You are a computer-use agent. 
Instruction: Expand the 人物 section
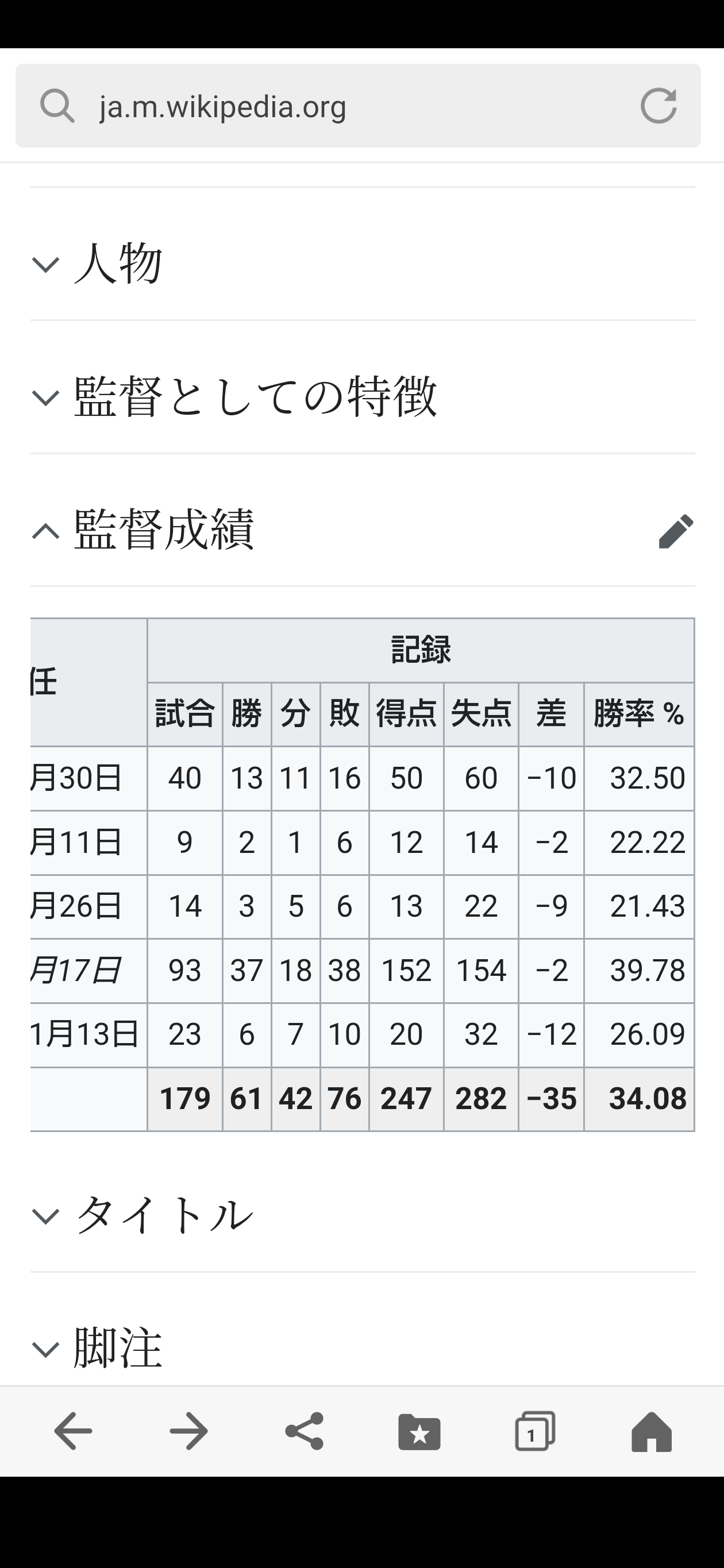click(363, 264)
